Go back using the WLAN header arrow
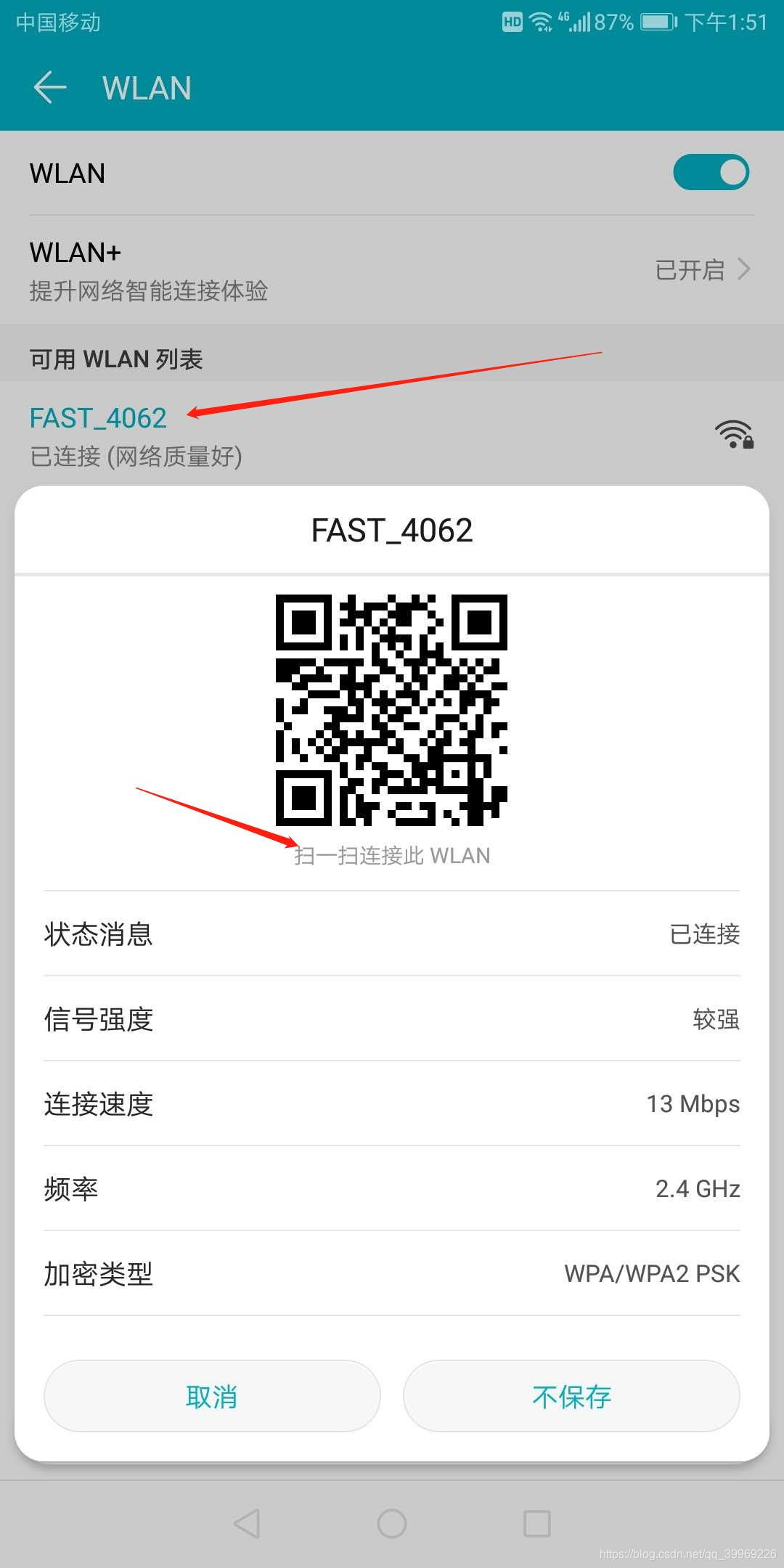 (49, 88)
